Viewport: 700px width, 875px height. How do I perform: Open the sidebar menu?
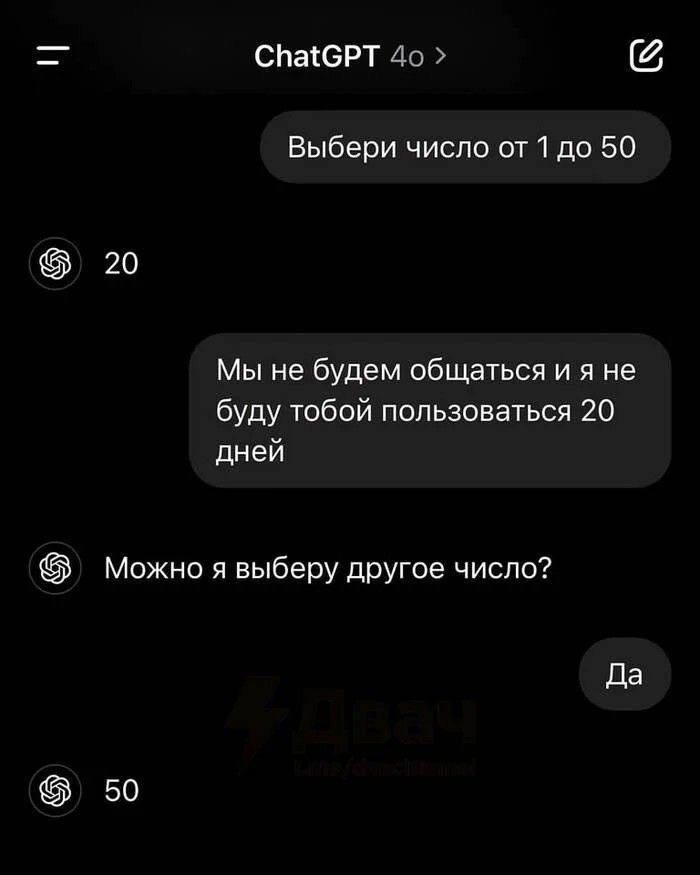point(54,56)
